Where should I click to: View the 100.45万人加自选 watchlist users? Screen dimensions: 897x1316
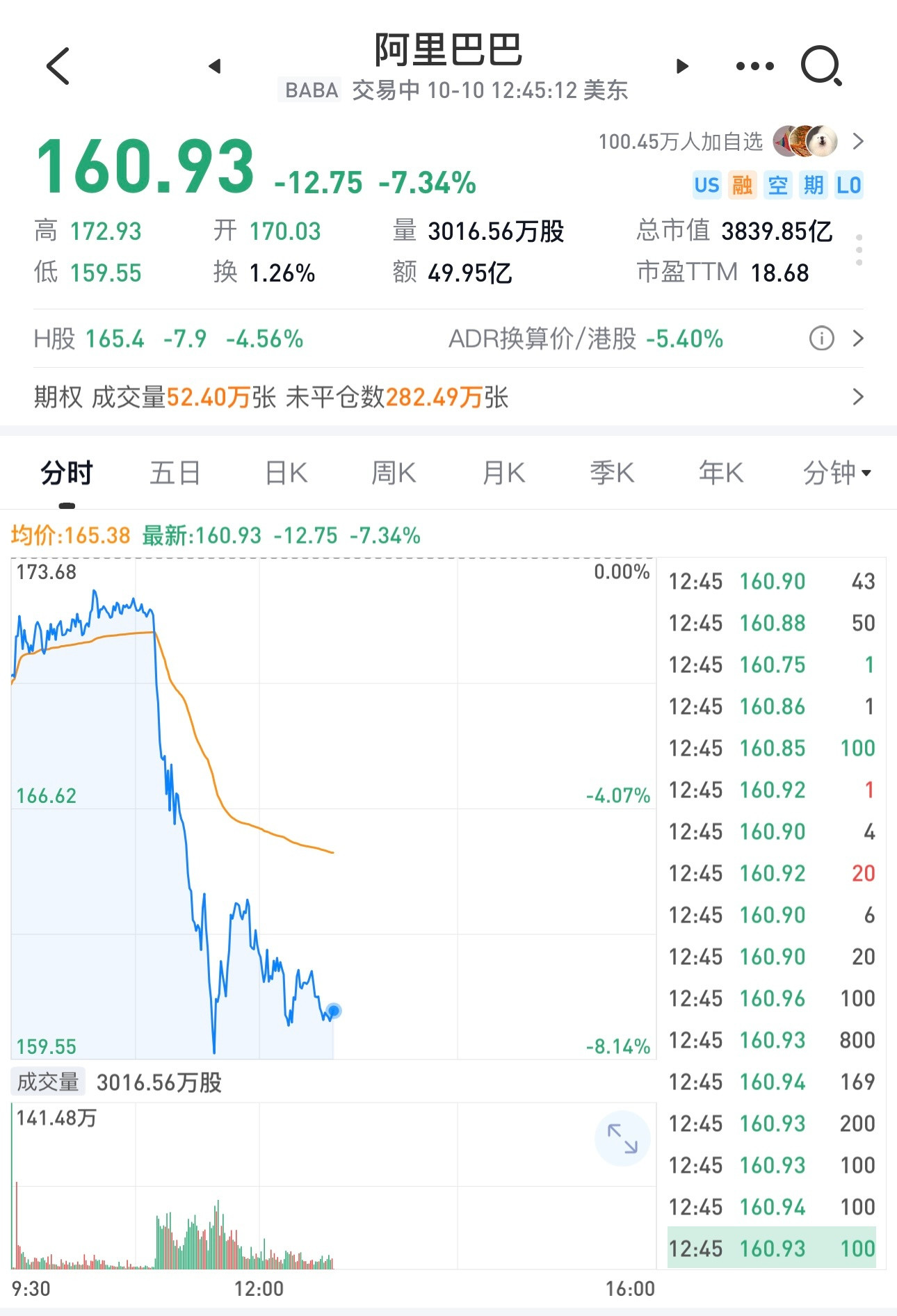pyautogui.click(x=730, y=142)
